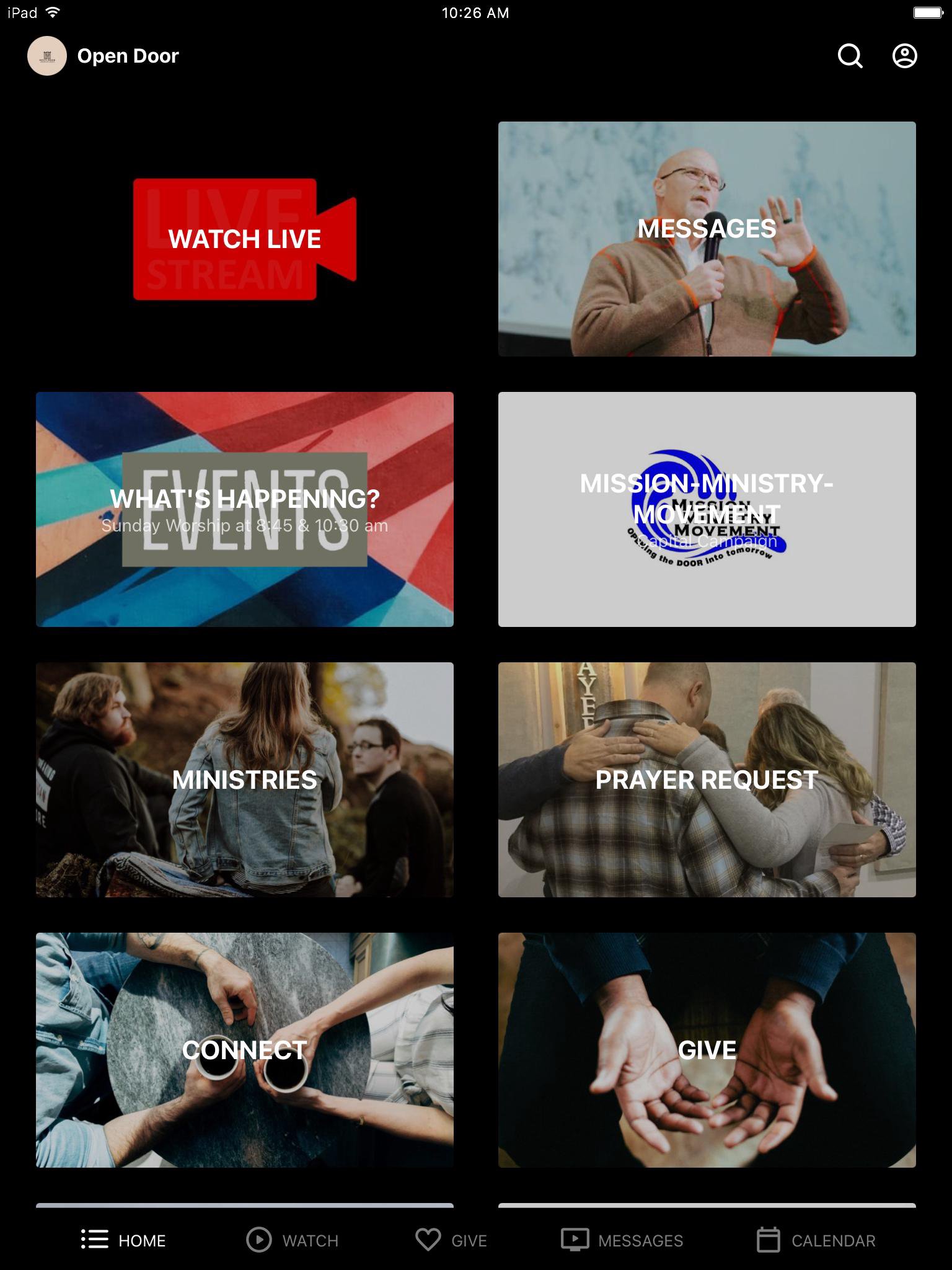952x1270 pixels.
Task: Open the Prayer Request tile
Action: click(707, 779)
